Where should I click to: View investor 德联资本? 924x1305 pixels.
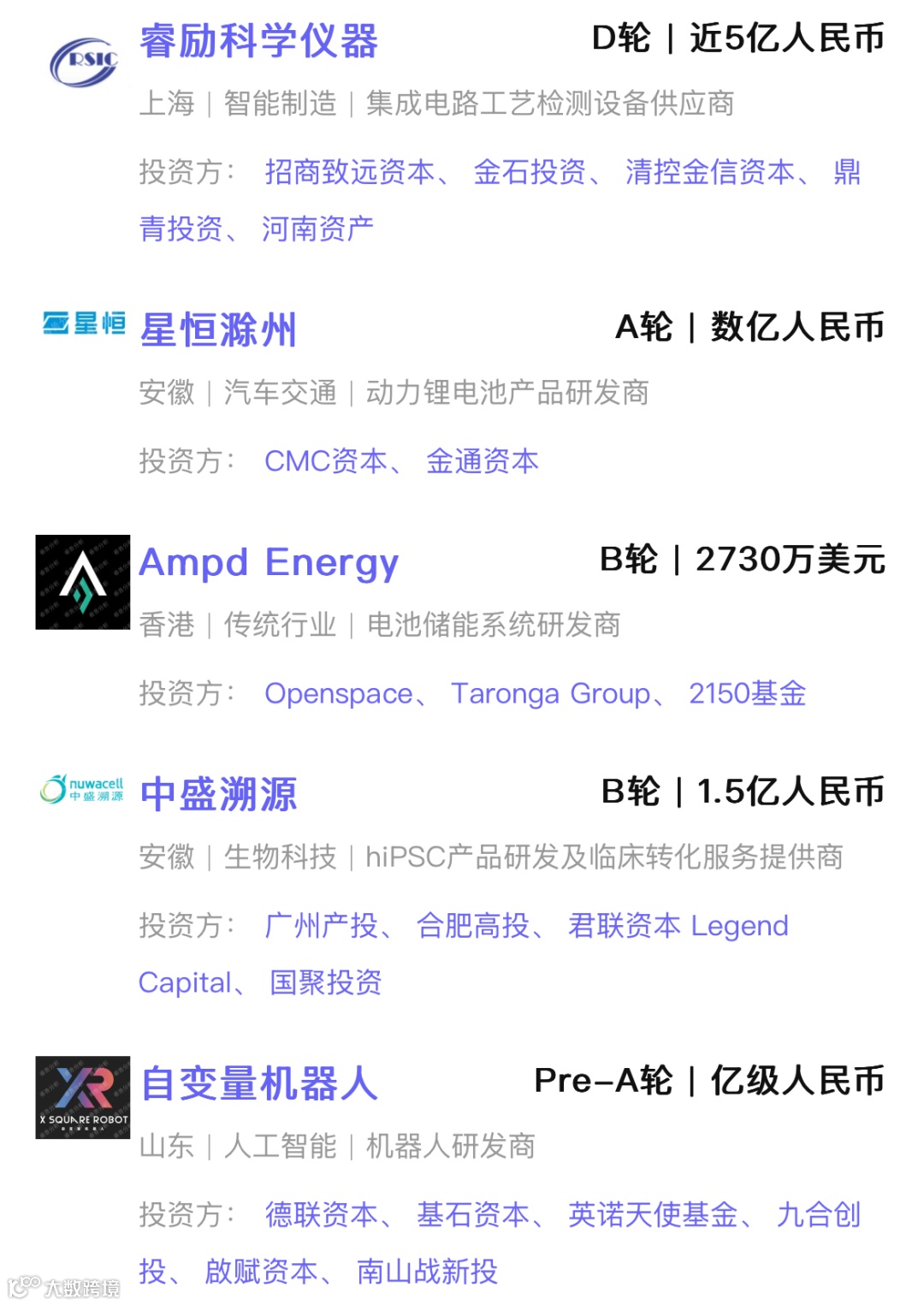point(321,1214)
